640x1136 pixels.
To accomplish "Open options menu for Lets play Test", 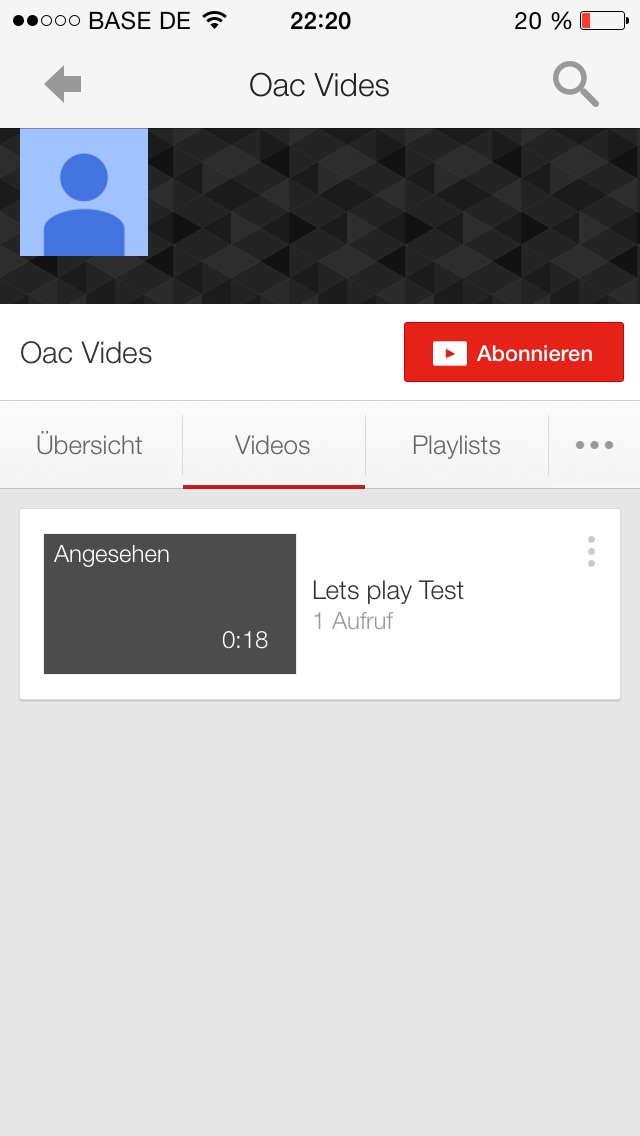I will point(591,551).
